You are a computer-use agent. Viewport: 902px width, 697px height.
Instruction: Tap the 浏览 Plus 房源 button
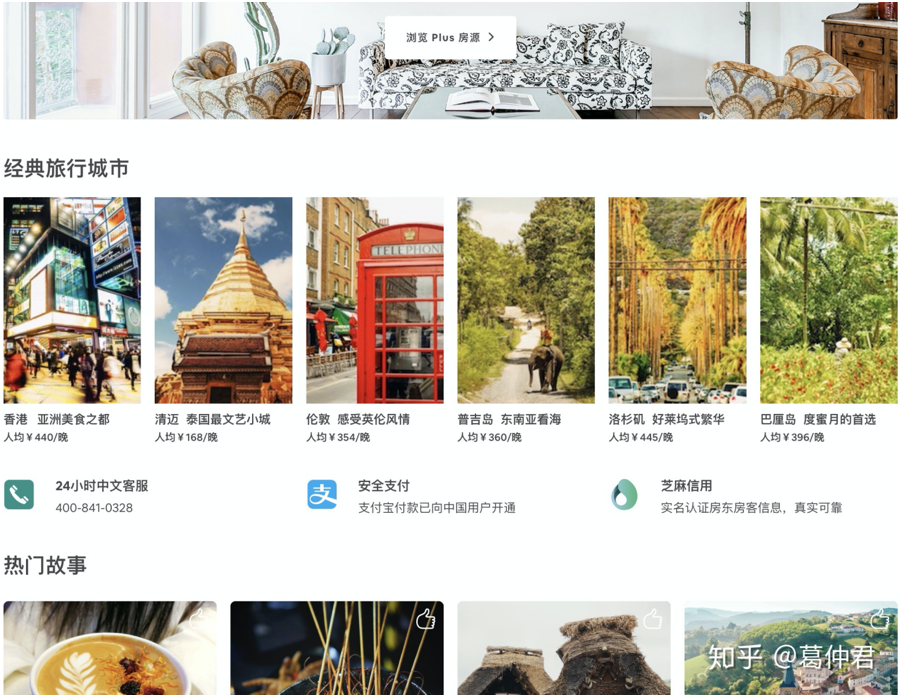tap(450, 37)
